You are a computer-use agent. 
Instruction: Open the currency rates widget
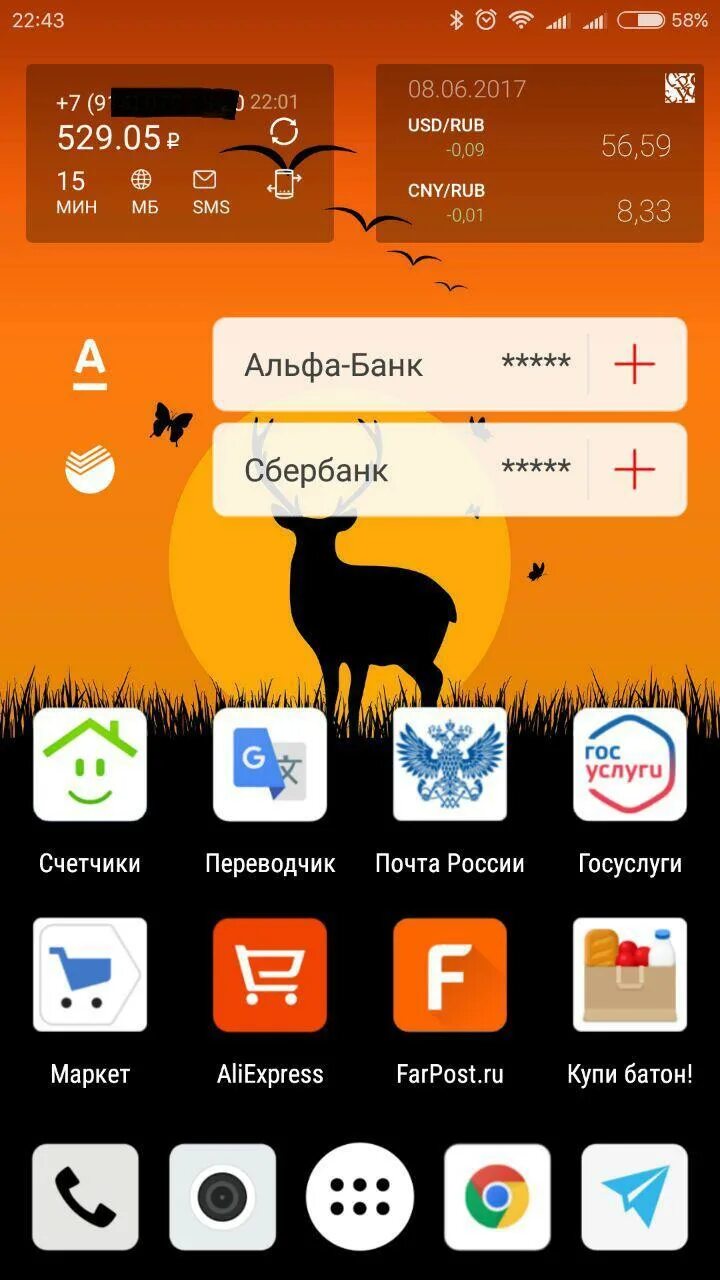(540, 153)
